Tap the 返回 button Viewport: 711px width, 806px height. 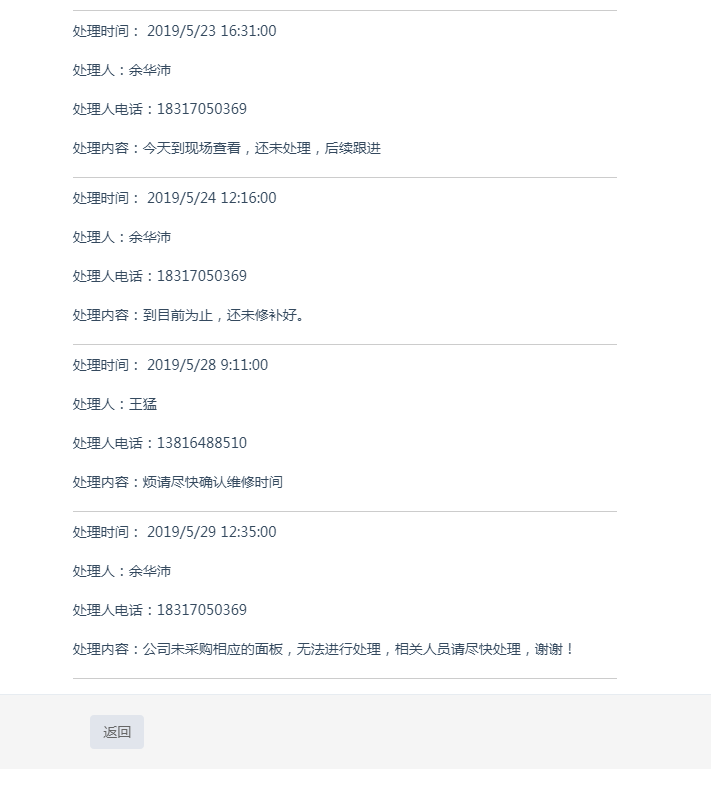(x=117, y=732)
